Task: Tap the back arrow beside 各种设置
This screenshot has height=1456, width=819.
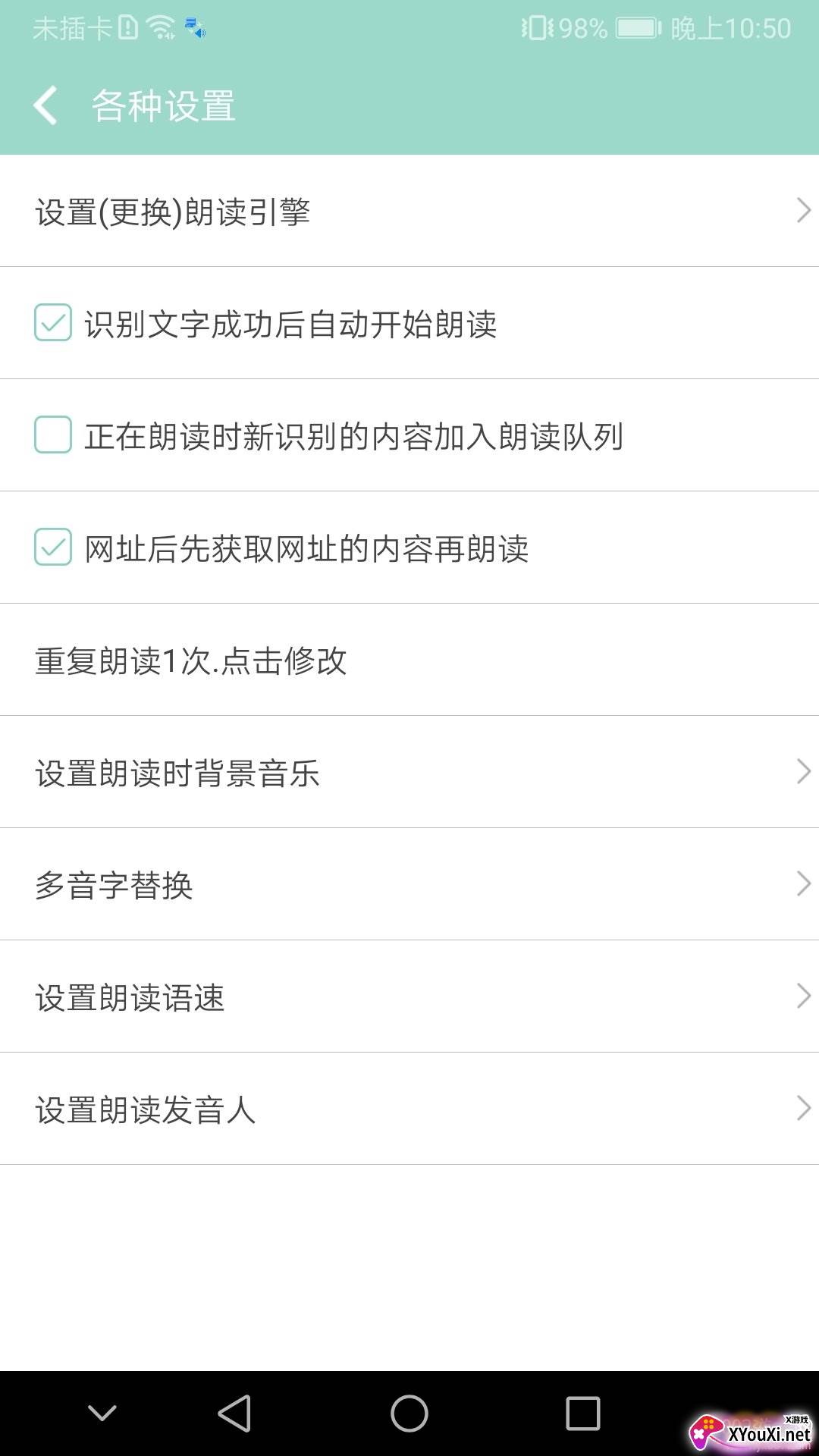Action: (45, 106)
